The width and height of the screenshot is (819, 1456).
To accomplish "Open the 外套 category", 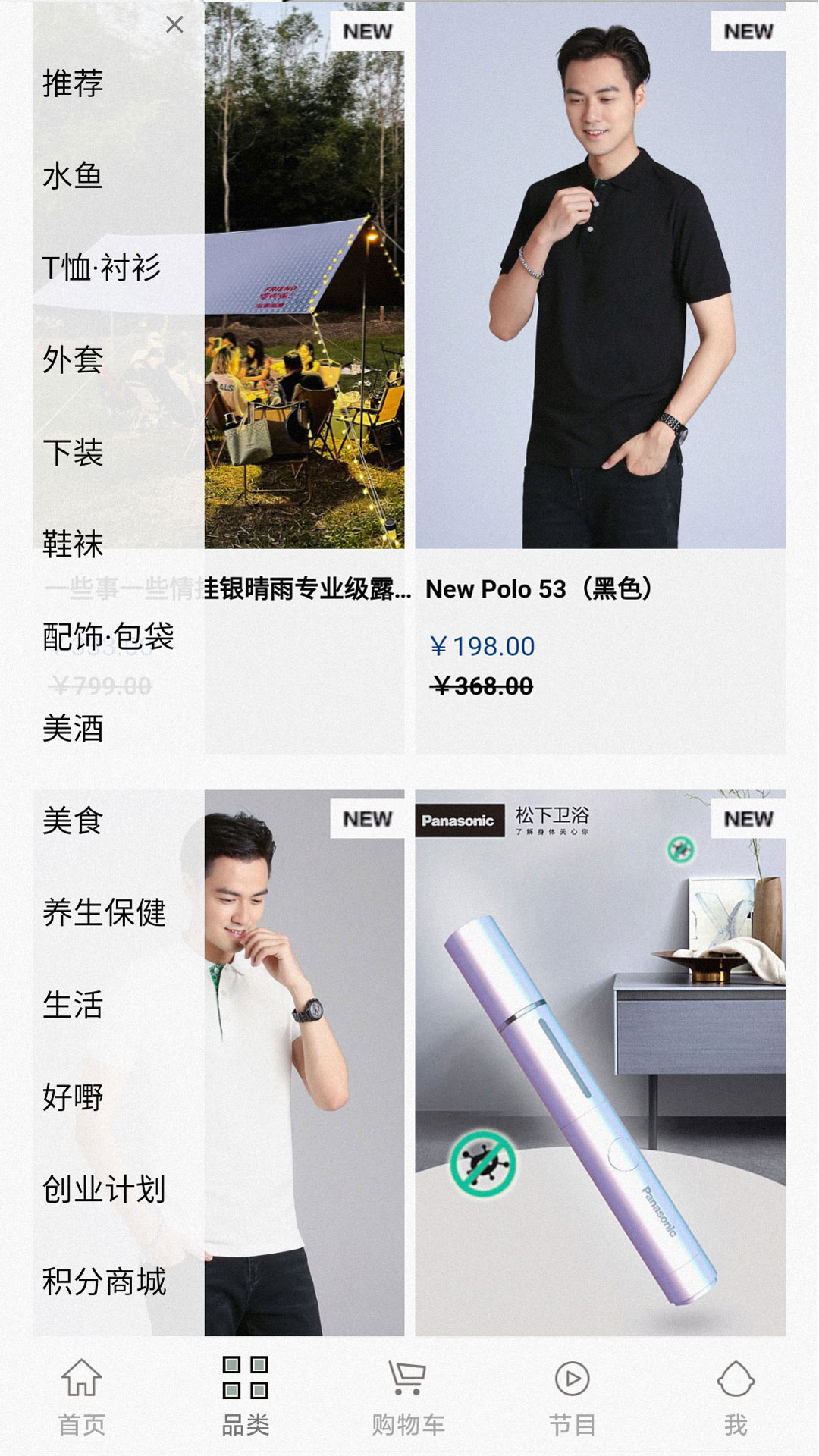I will click(x=73, y=360).
